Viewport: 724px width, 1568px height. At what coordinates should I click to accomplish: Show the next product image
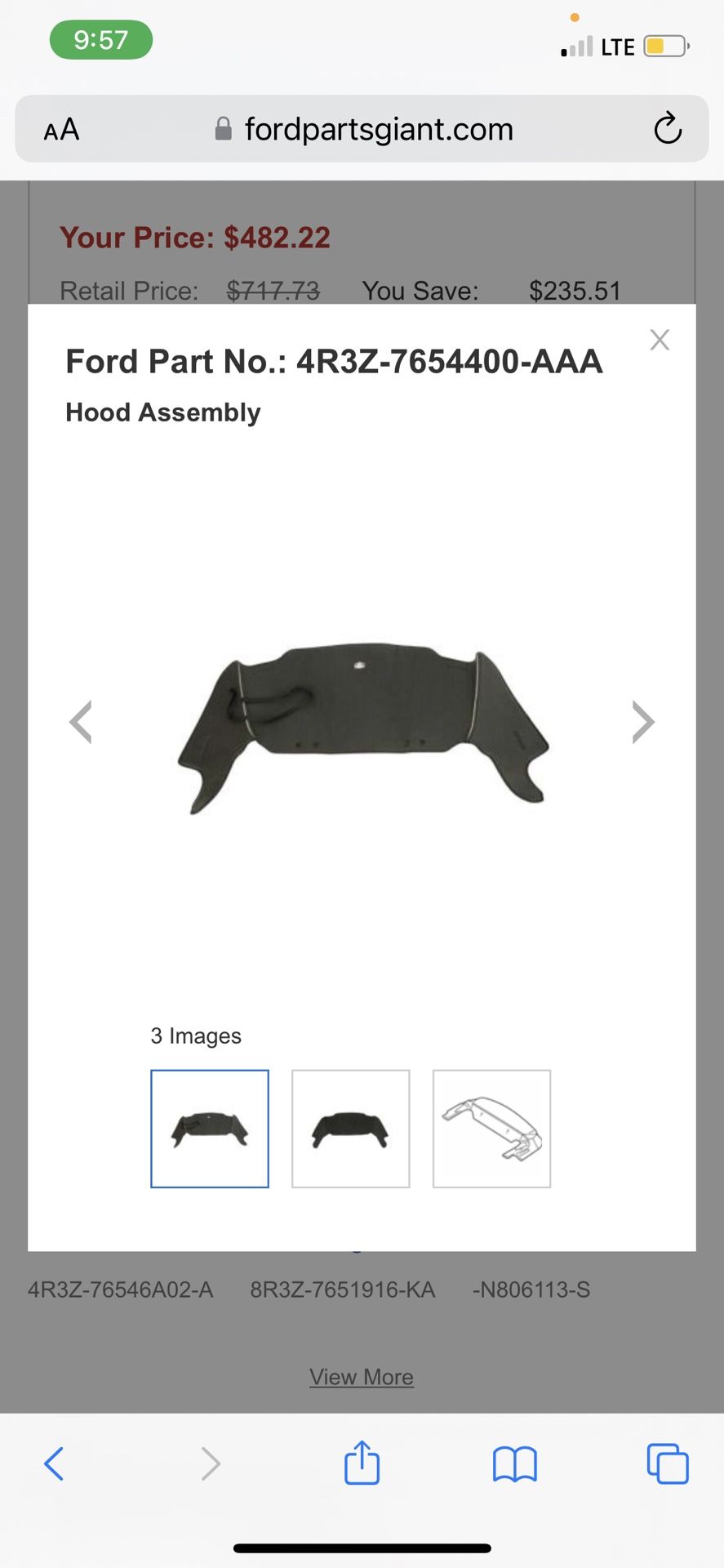(643, 722)
